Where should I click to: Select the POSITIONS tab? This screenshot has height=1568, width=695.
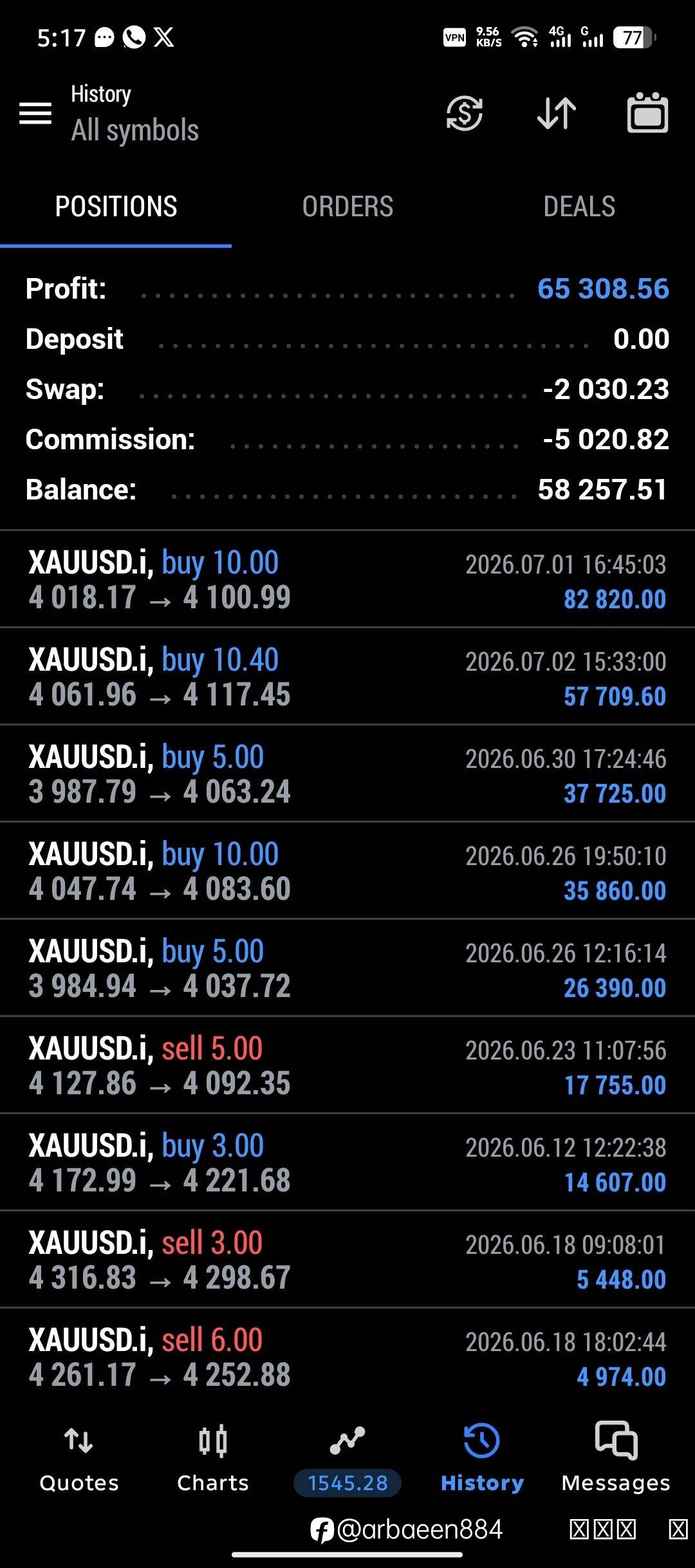coord(116,207)
